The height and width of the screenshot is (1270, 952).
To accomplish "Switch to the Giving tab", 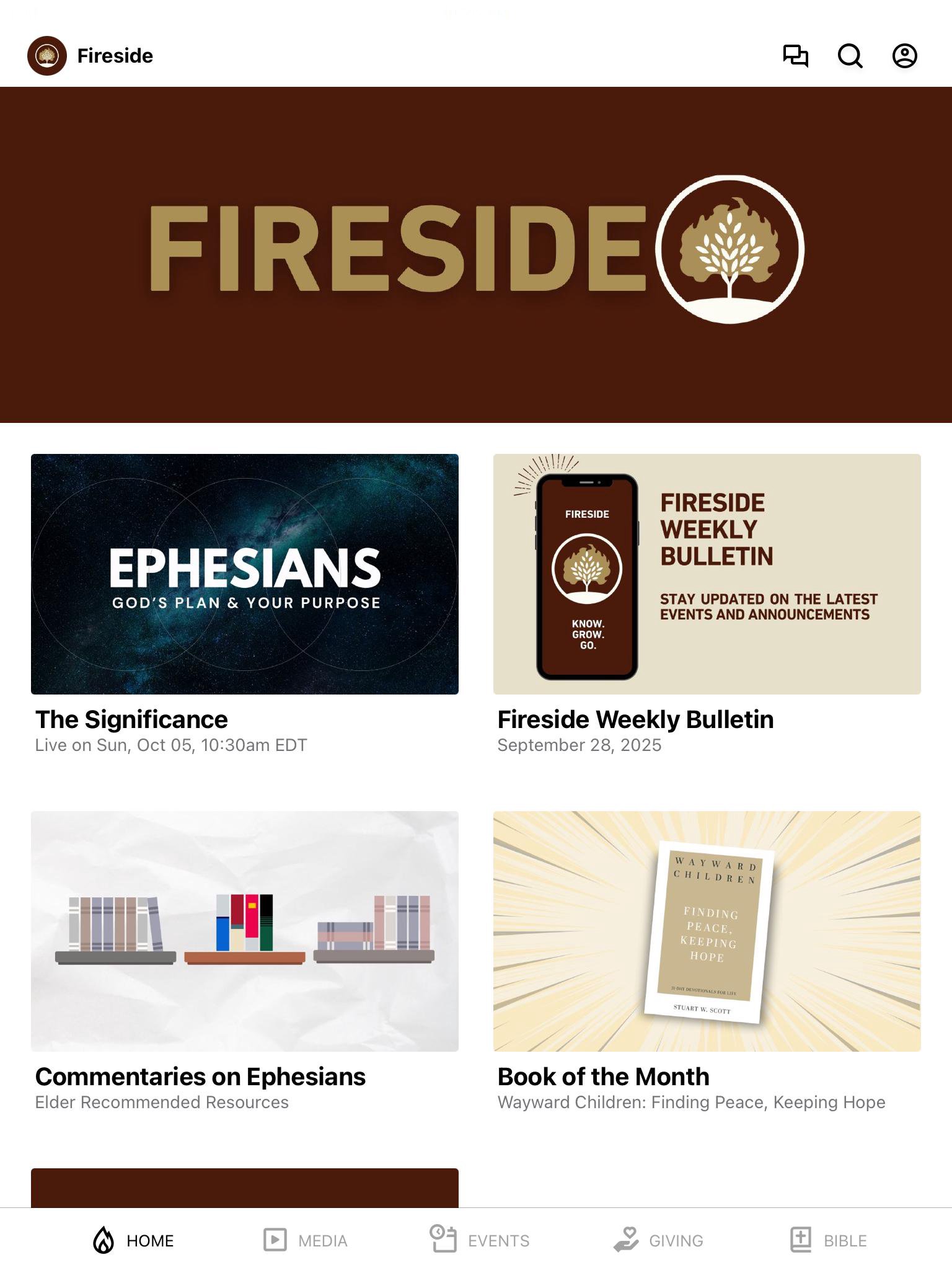I will (658, 1240).
